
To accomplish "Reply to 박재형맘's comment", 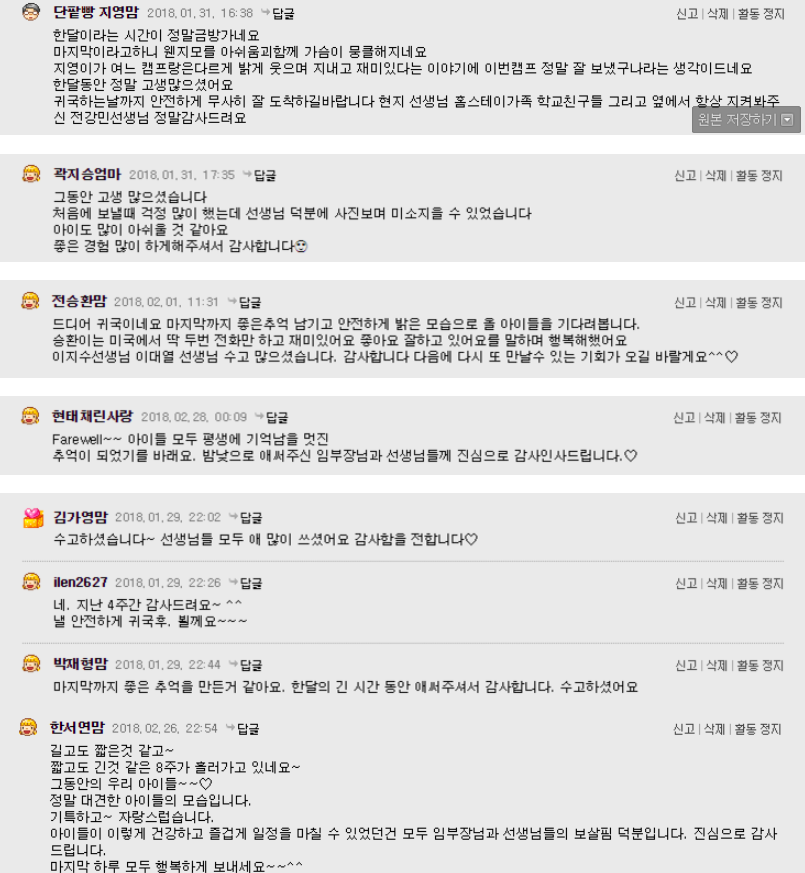I will pyautogui.click(x=250, y=665).
